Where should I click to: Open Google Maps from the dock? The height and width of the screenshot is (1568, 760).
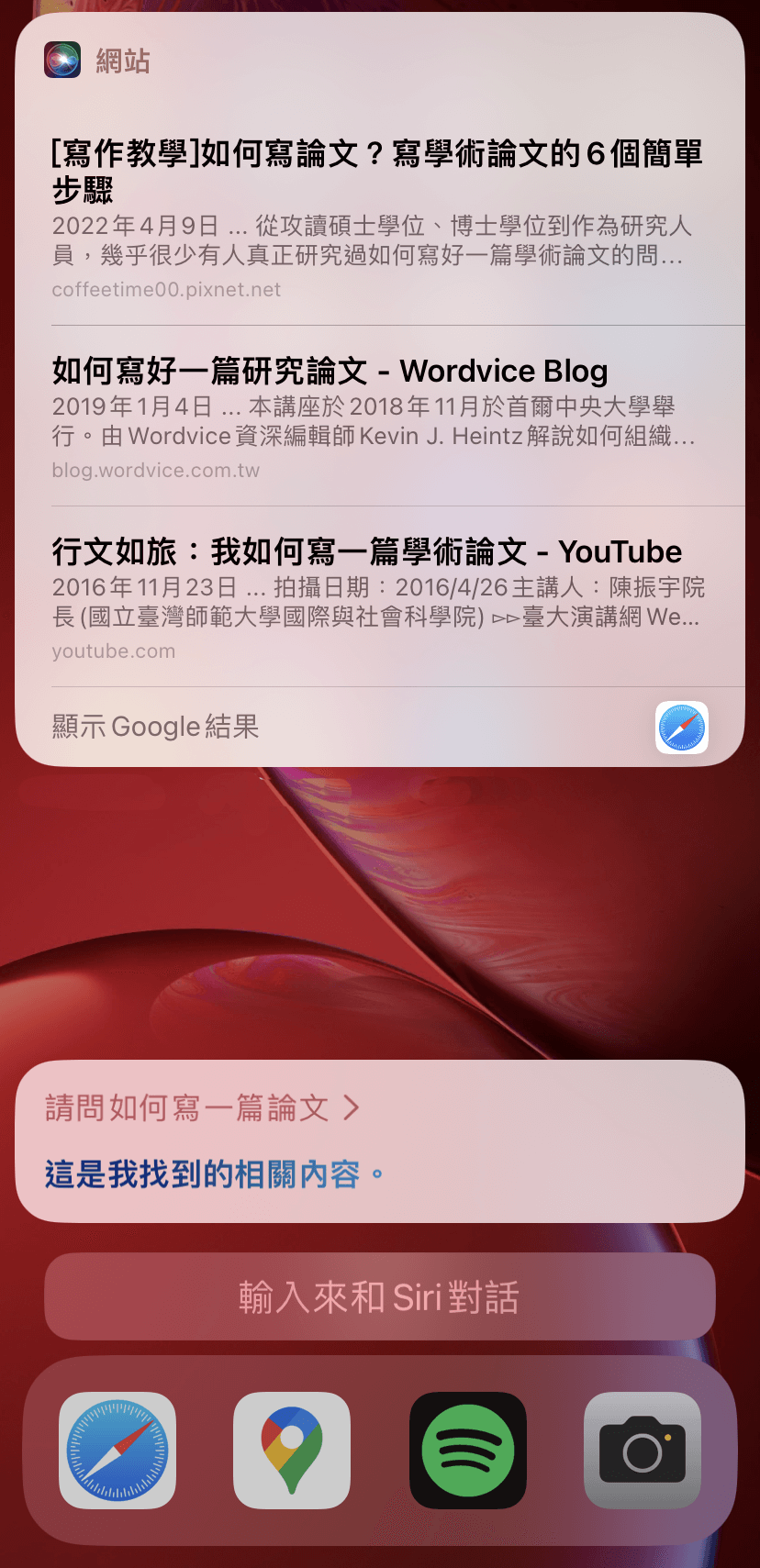(292, 1451)
